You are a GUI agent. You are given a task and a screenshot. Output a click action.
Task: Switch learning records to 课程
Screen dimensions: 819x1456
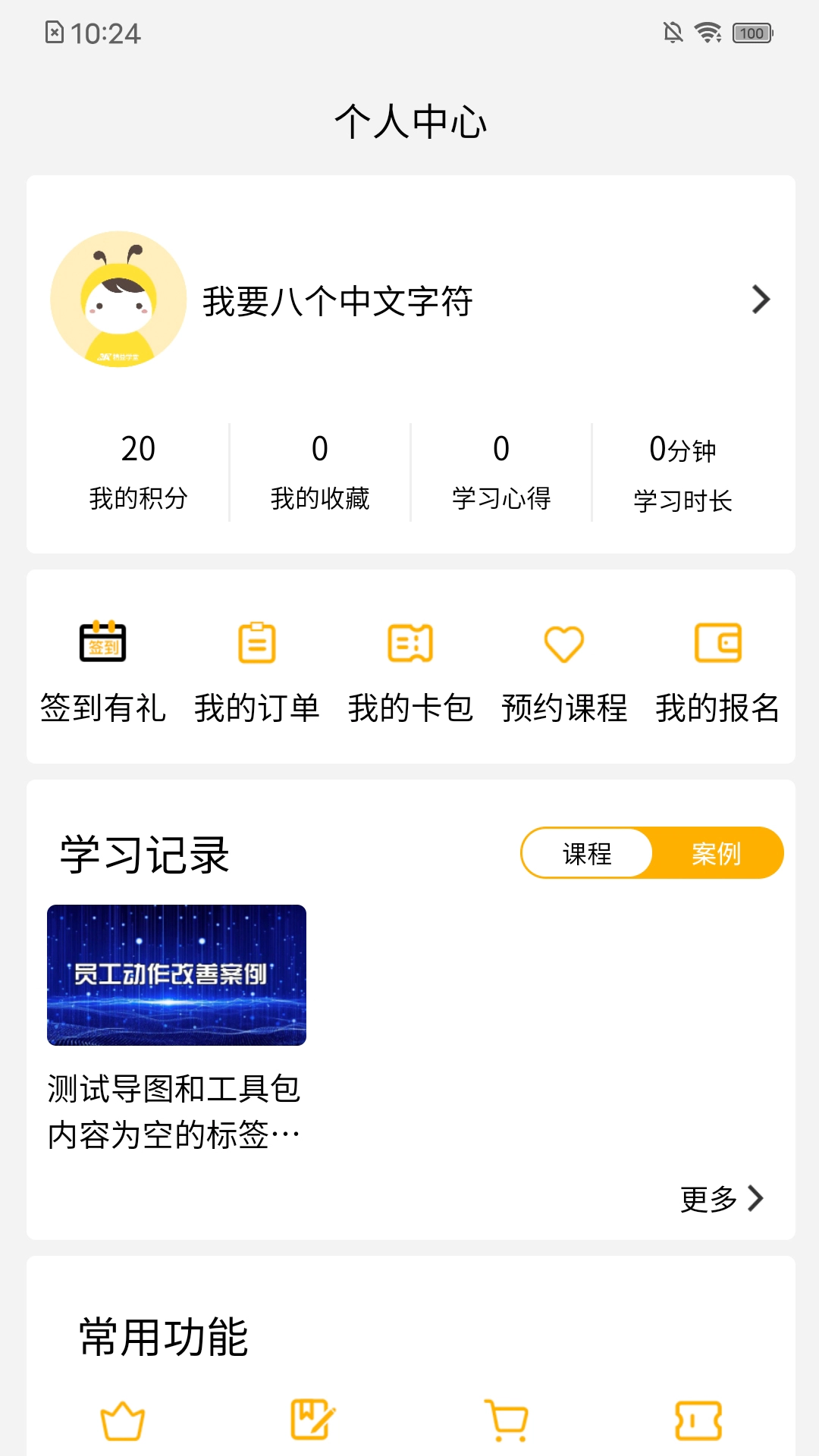point(586,852)
